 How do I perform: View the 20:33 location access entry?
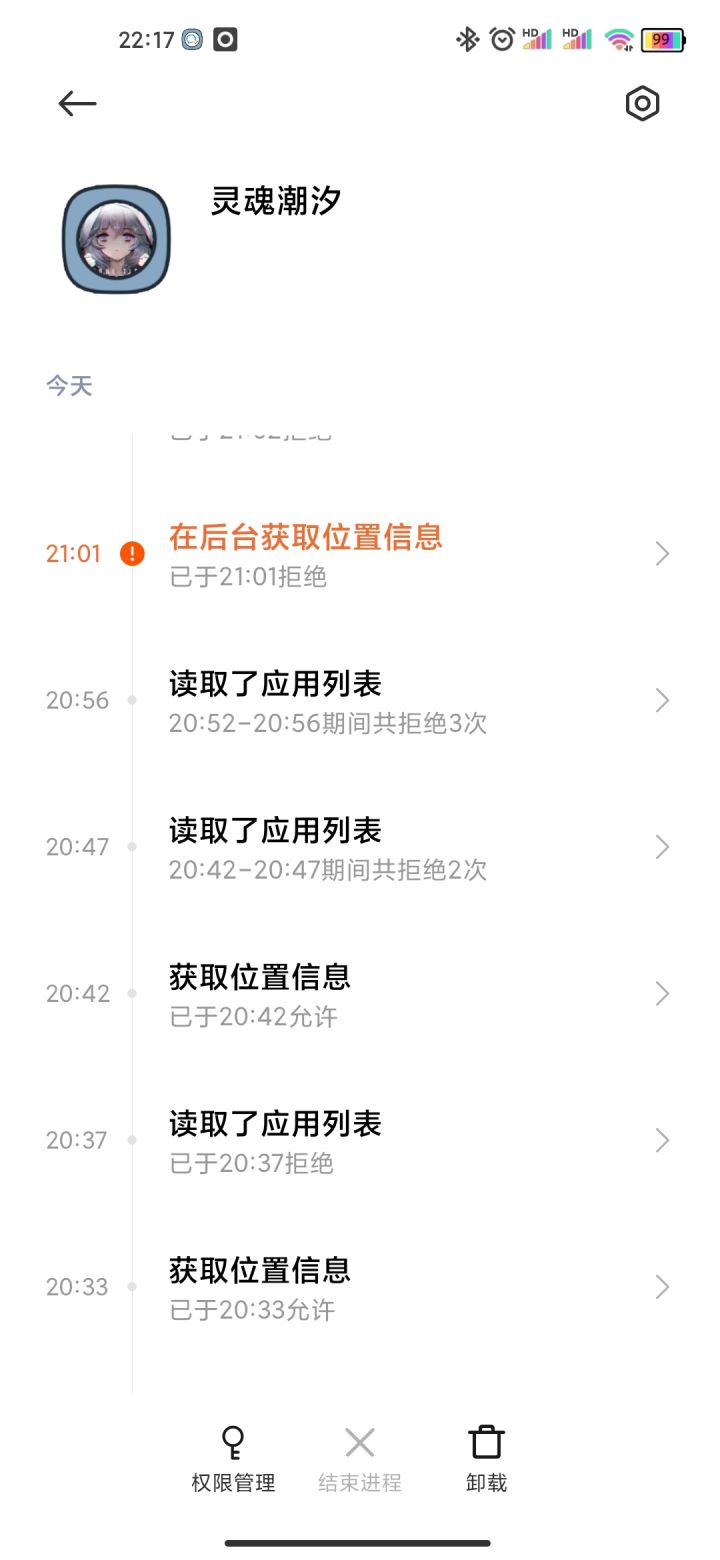pyautogui.click(x=360, y=1286)
